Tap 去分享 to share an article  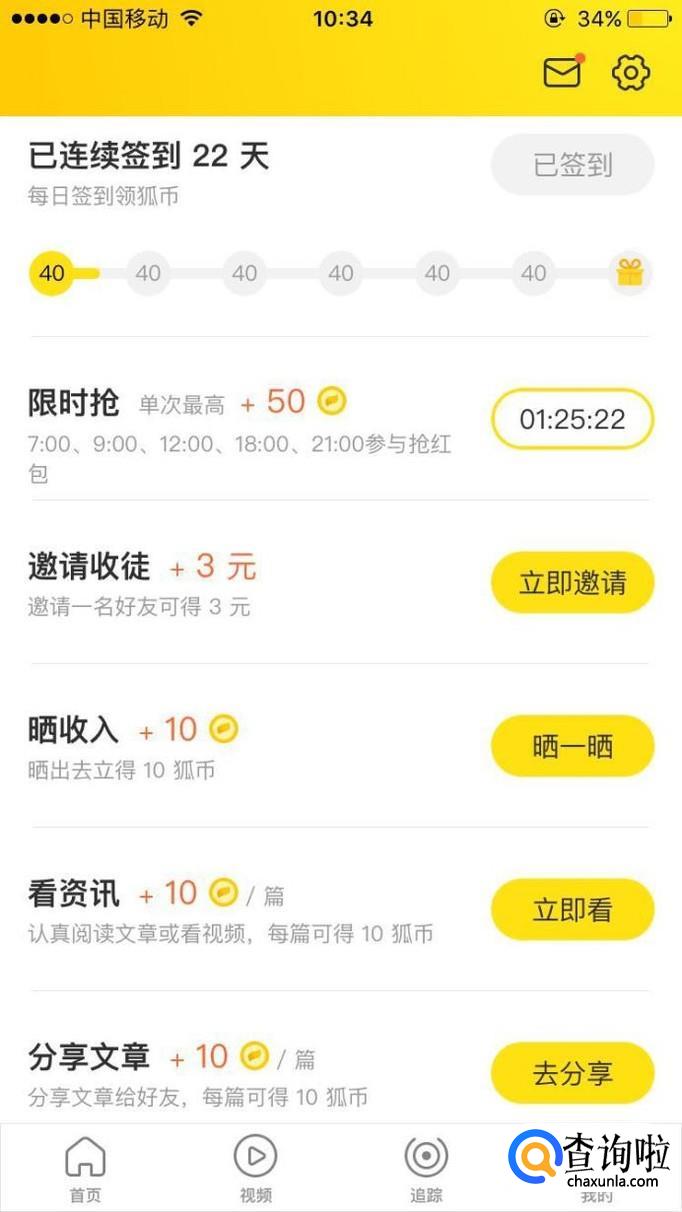tap(572, 1074)
